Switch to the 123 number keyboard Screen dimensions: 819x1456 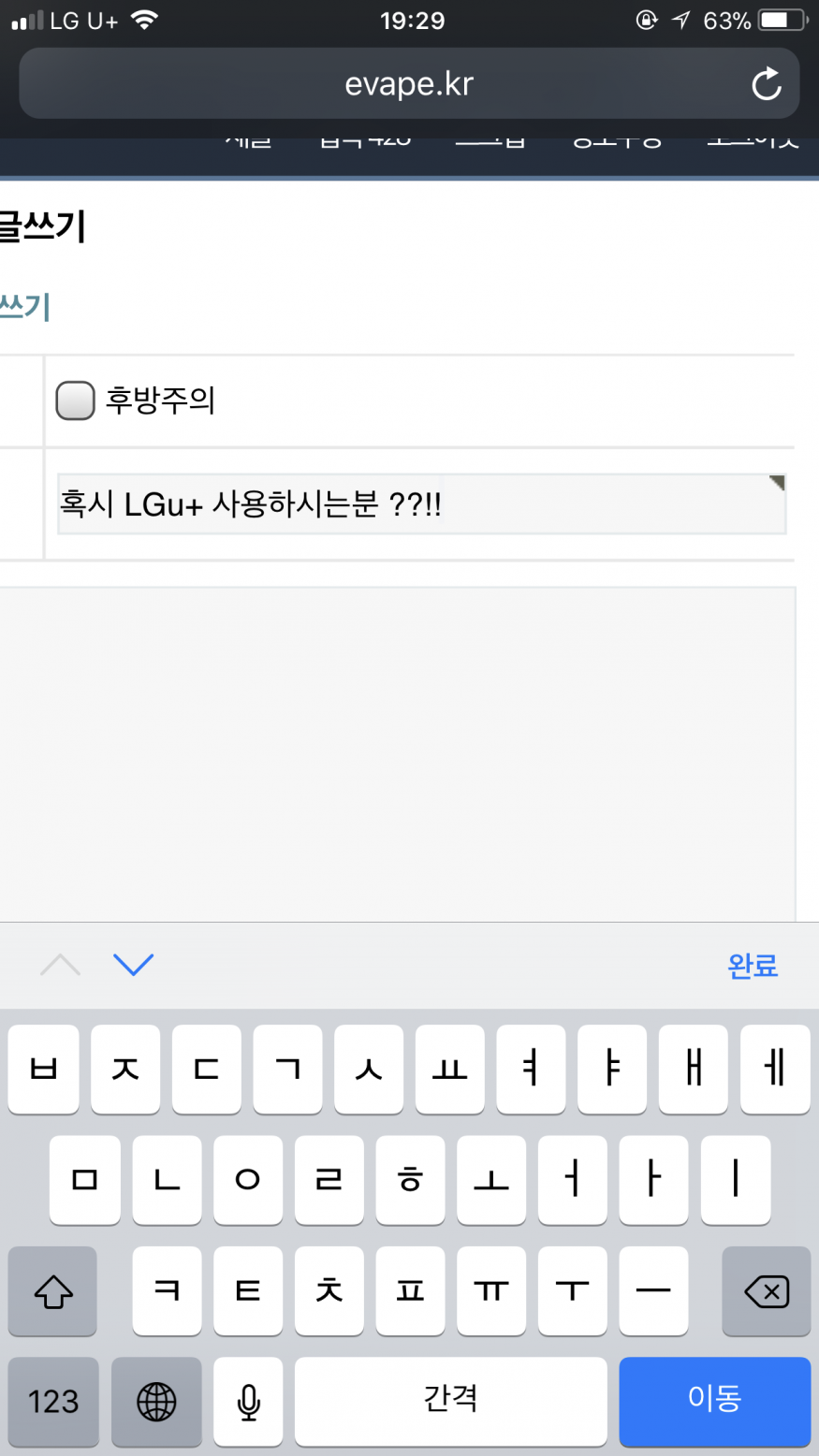[x=53, y=1401]
